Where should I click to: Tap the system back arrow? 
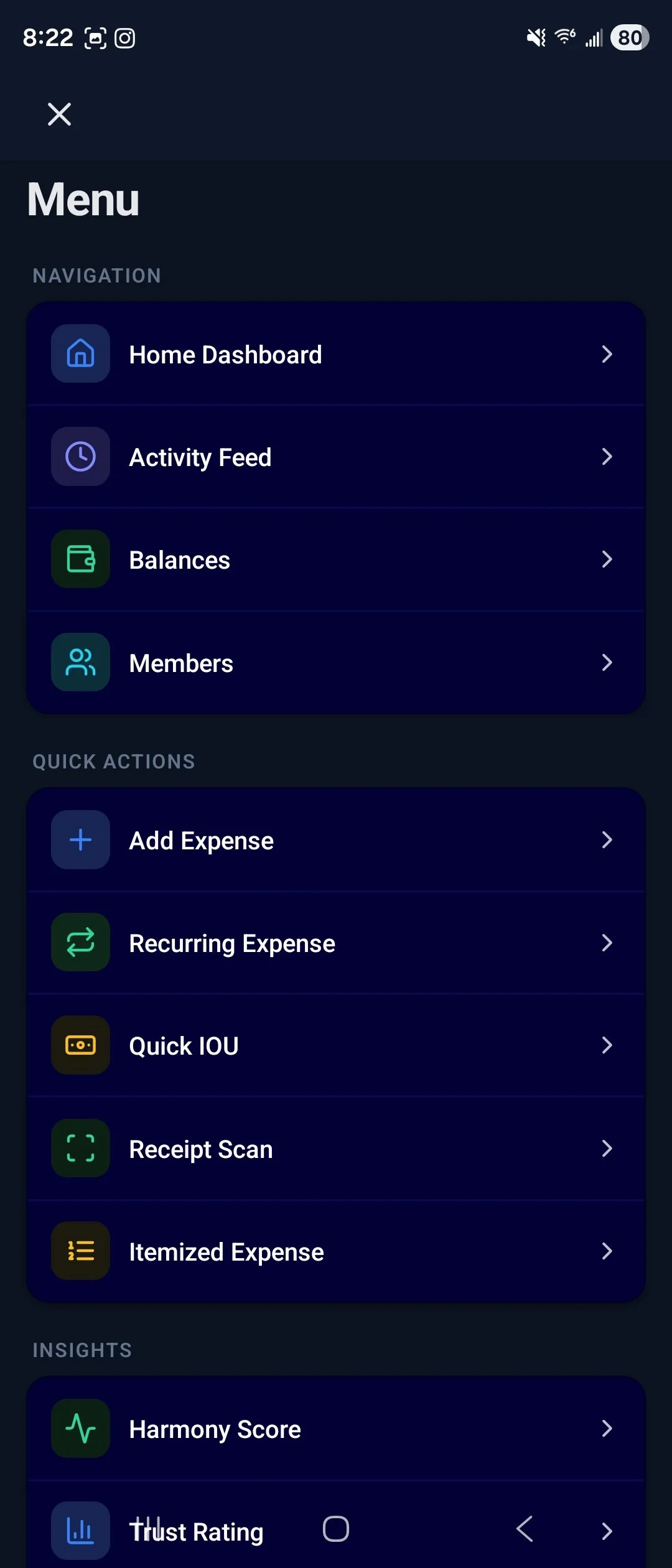[525, 1529]
